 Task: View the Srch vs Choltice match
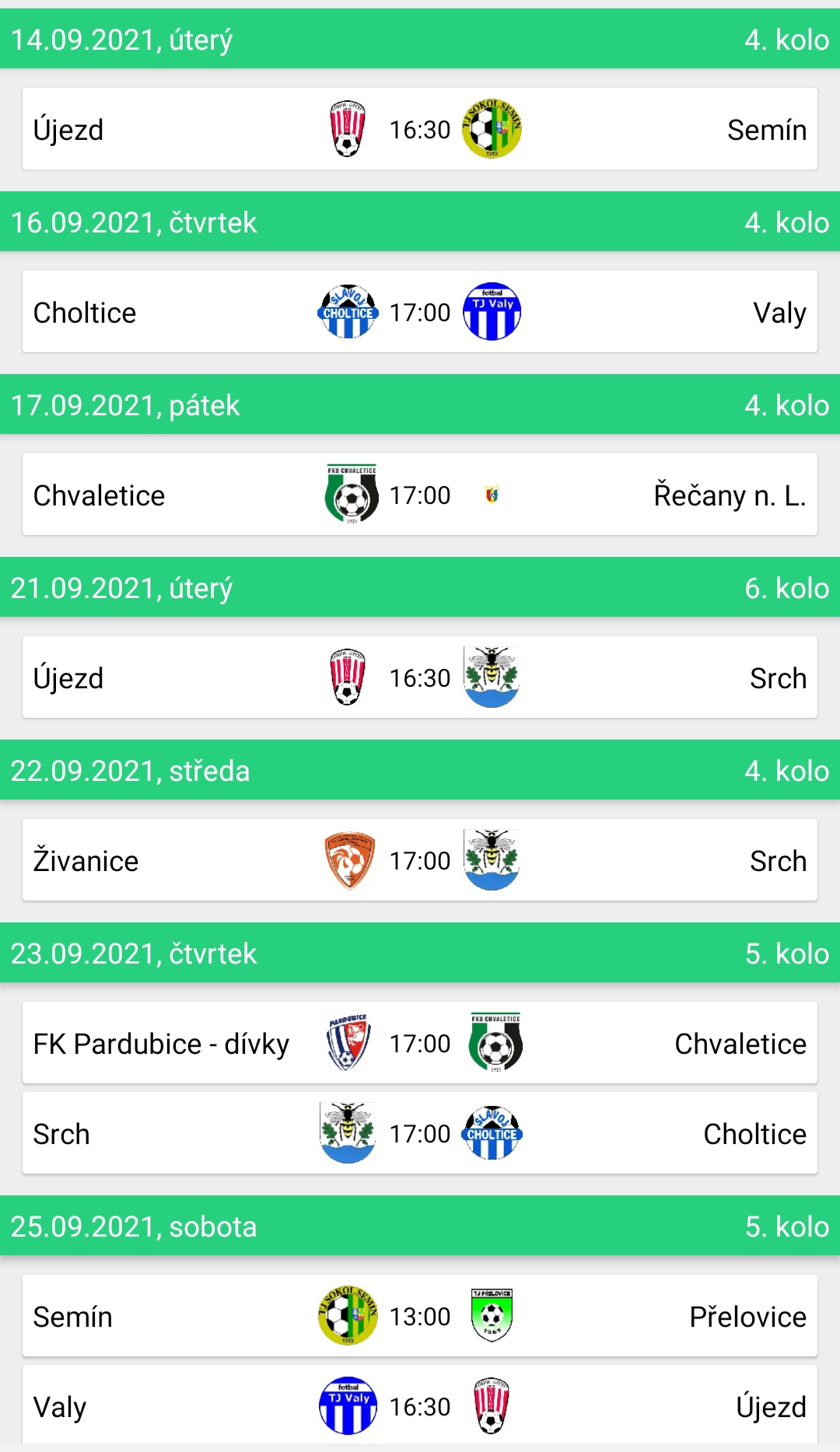coord(420,1133)
